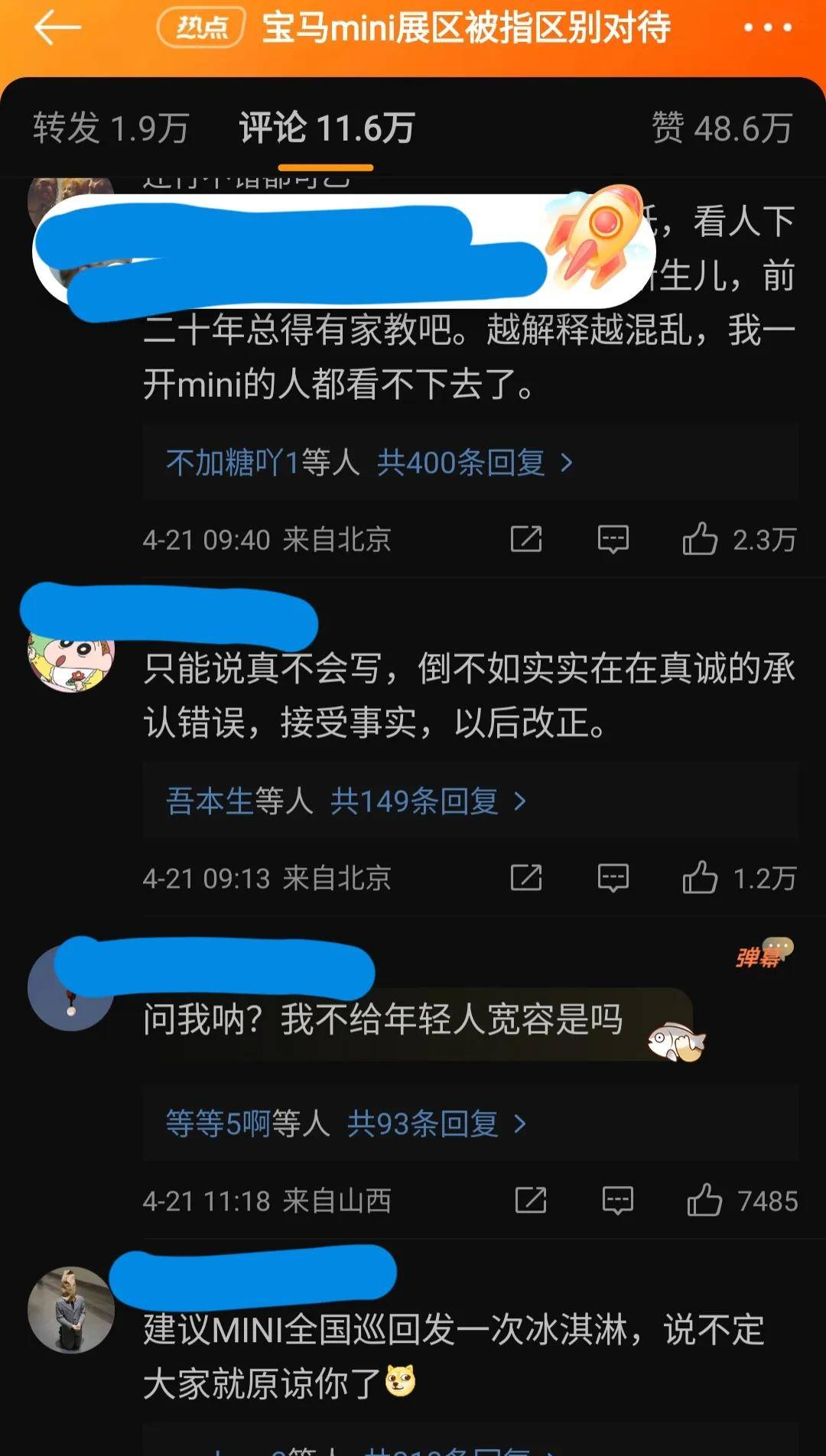Reply to the 4-21 09:13 comment

[x=613, y=878]
